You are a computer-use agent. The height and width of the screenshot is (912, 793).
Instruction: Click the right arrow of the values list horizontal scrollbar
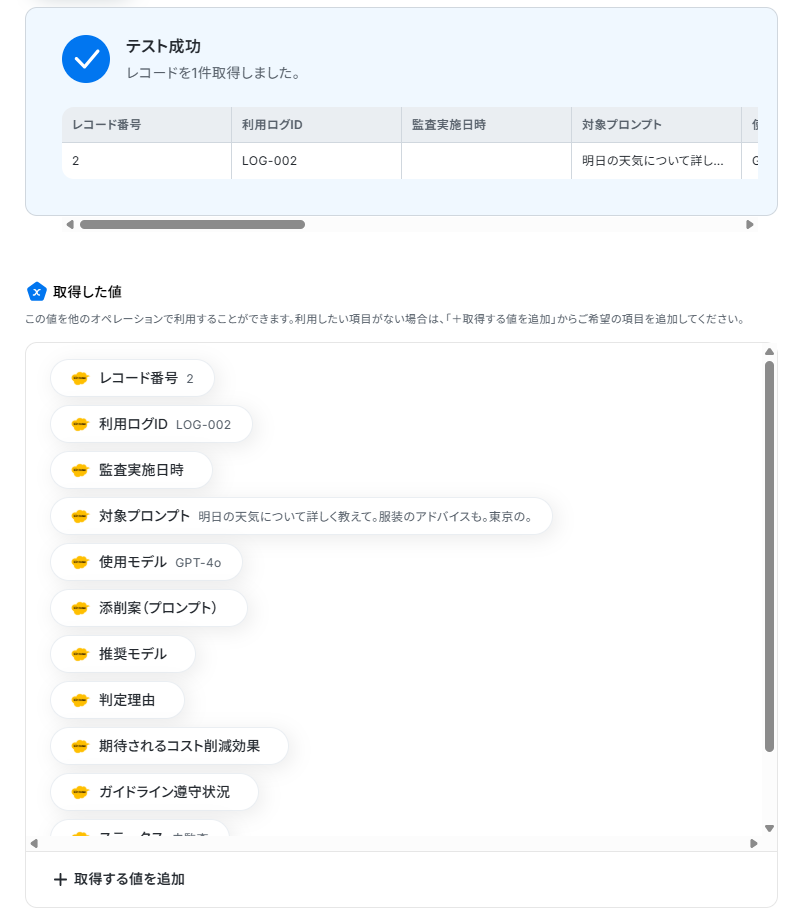(x=754, y=843)
